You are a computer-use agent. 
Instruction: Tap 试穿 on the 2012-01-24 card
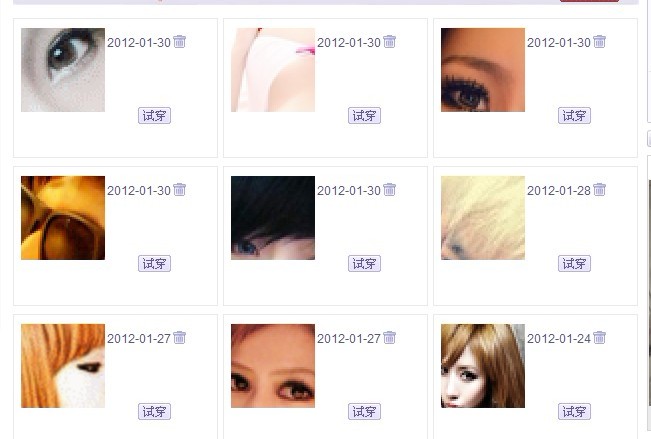pyautogui.click(x=574, y=412)
